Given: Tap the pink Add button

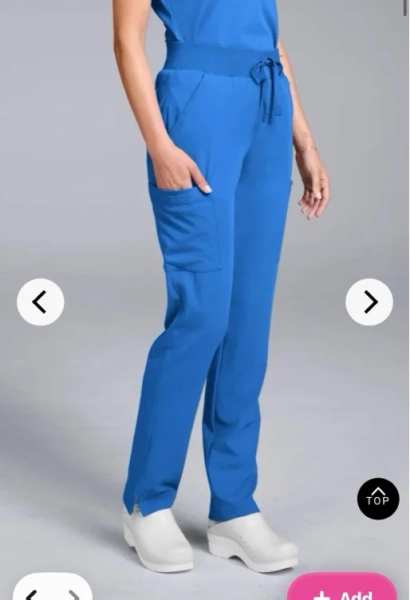Looking at the screenshot, I should pyautogui.click(x=342, y=587).
